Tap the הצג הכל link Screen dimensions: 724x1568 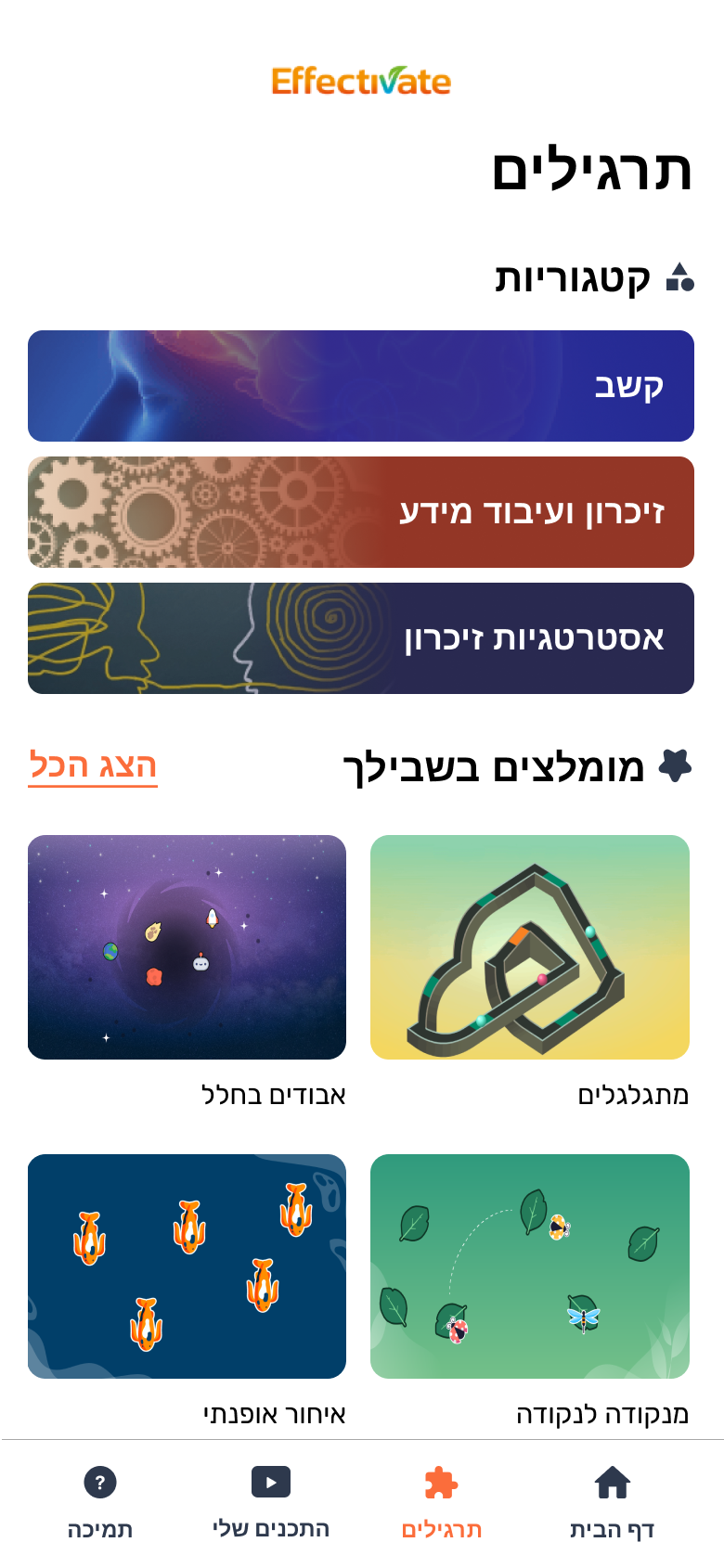pyautogui.click(x=93, y=766)
